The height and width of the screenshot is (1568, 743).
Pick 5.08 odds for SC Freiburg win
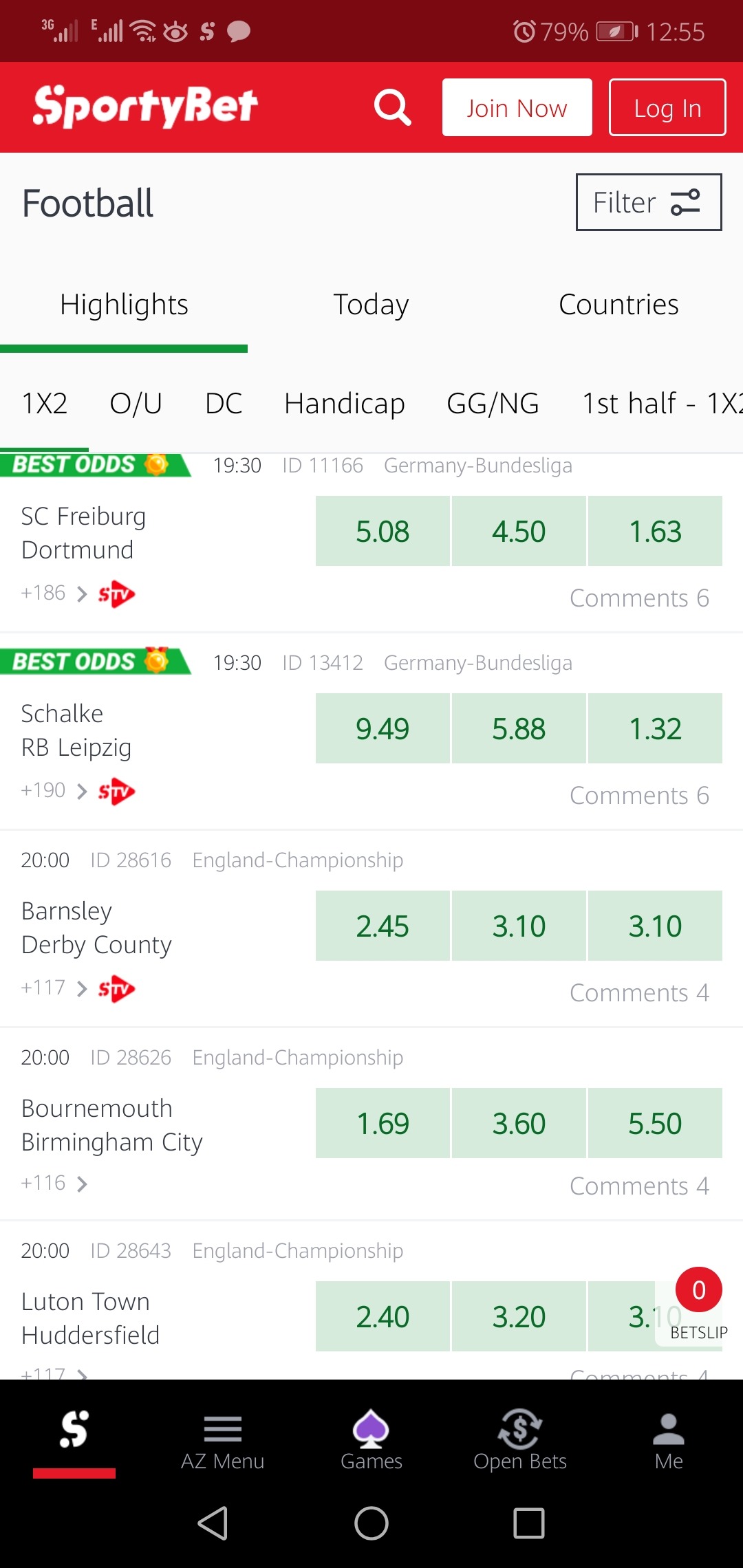pyautogui.click(x=383, y=531)
